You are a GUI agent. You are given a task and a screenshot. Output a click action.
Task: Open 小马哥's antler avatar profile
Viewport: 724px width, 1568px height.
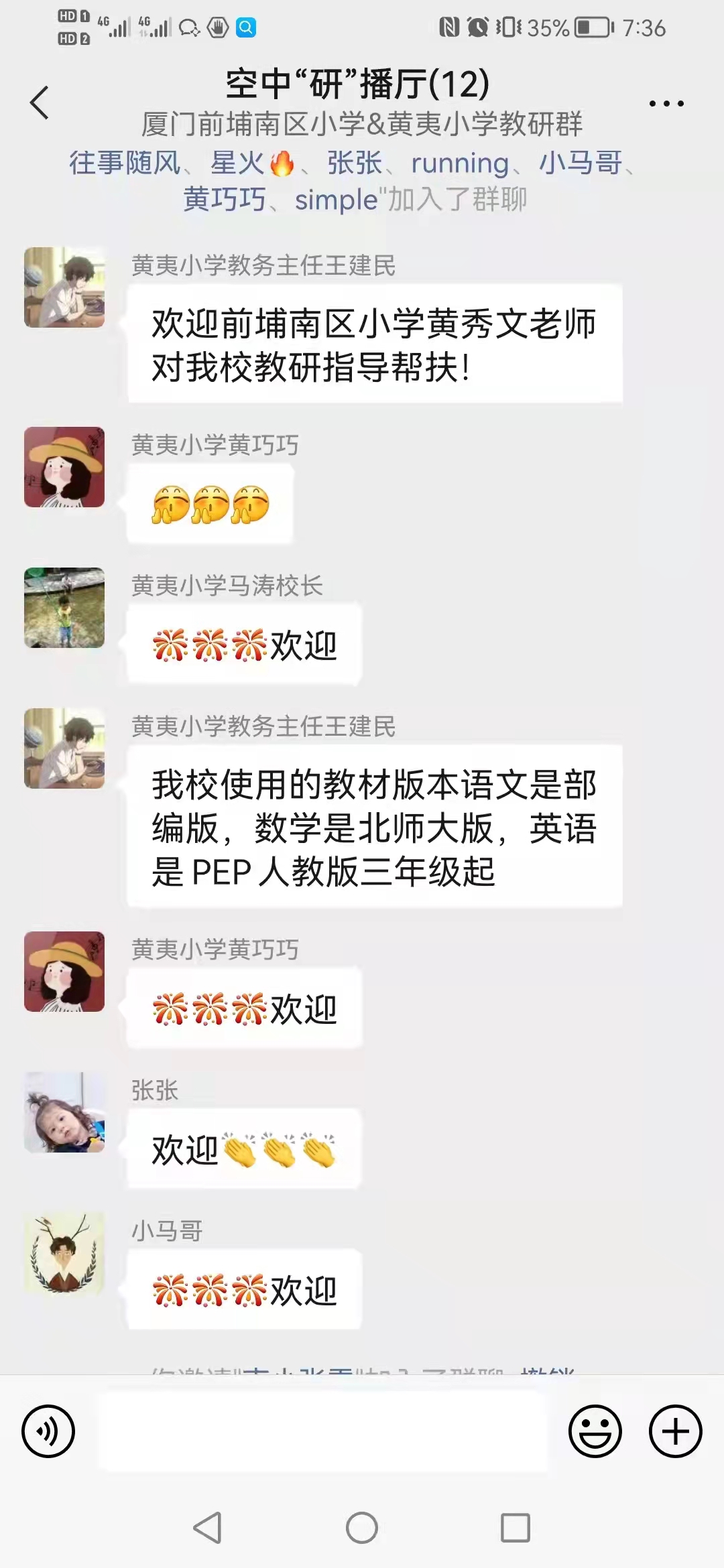point(64,1253)
